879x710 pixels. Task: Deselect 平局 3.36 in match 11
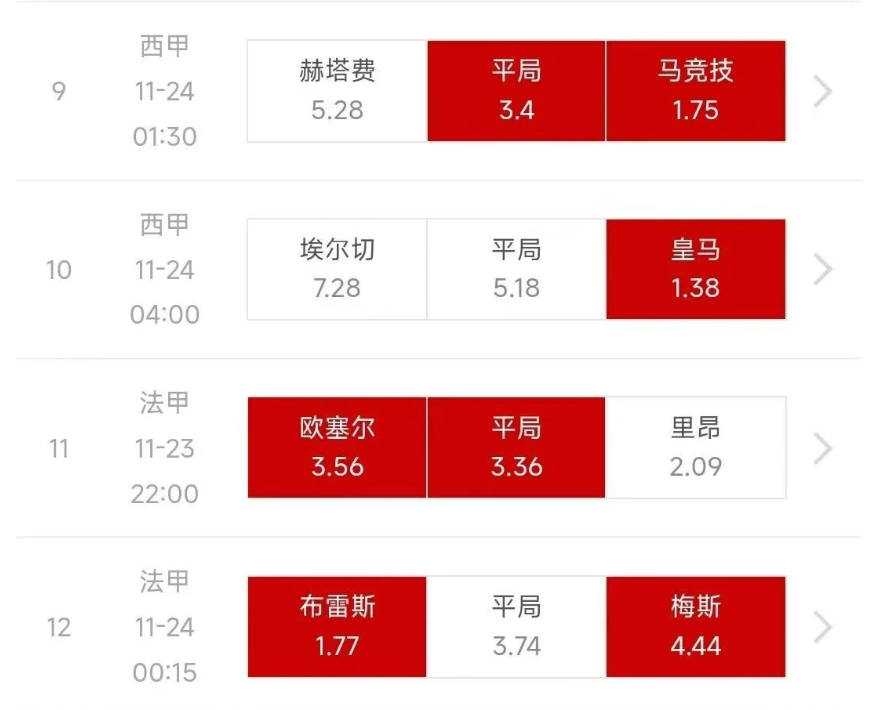516,447
